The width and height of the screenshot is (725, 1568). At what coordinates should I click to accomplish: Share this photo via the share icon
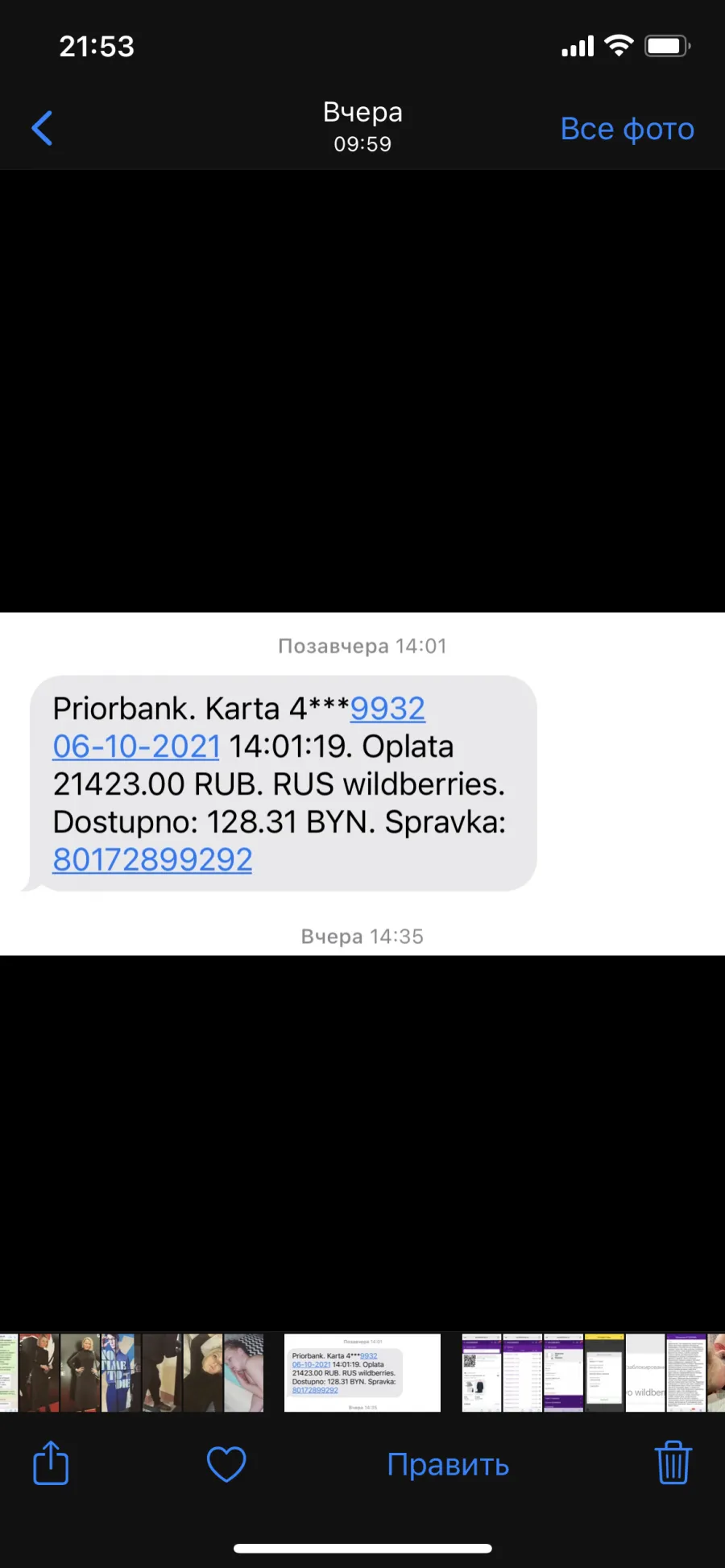pyautogui.click(x=51, y=1463)
